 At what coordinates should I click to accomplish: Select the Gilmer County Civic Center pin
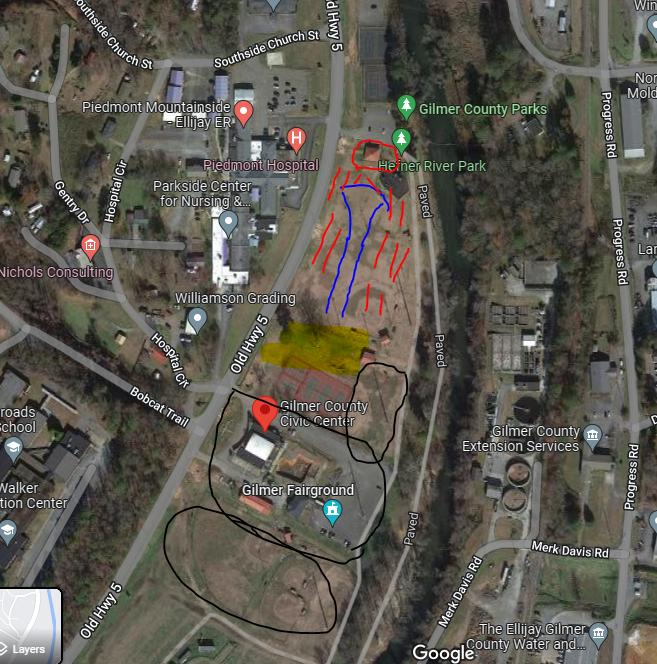pos(265,412)
